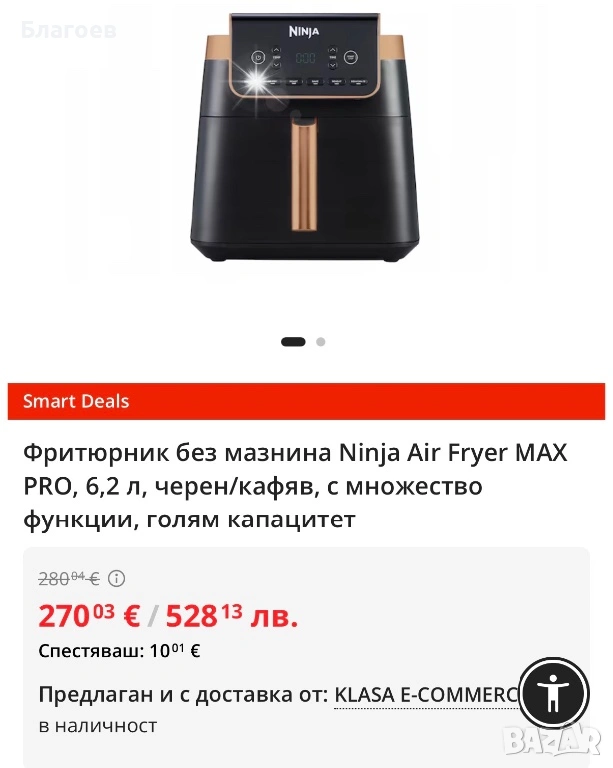Tap the second dot of the image gallery
The image size is (613, 768).
tap(321, 341)
